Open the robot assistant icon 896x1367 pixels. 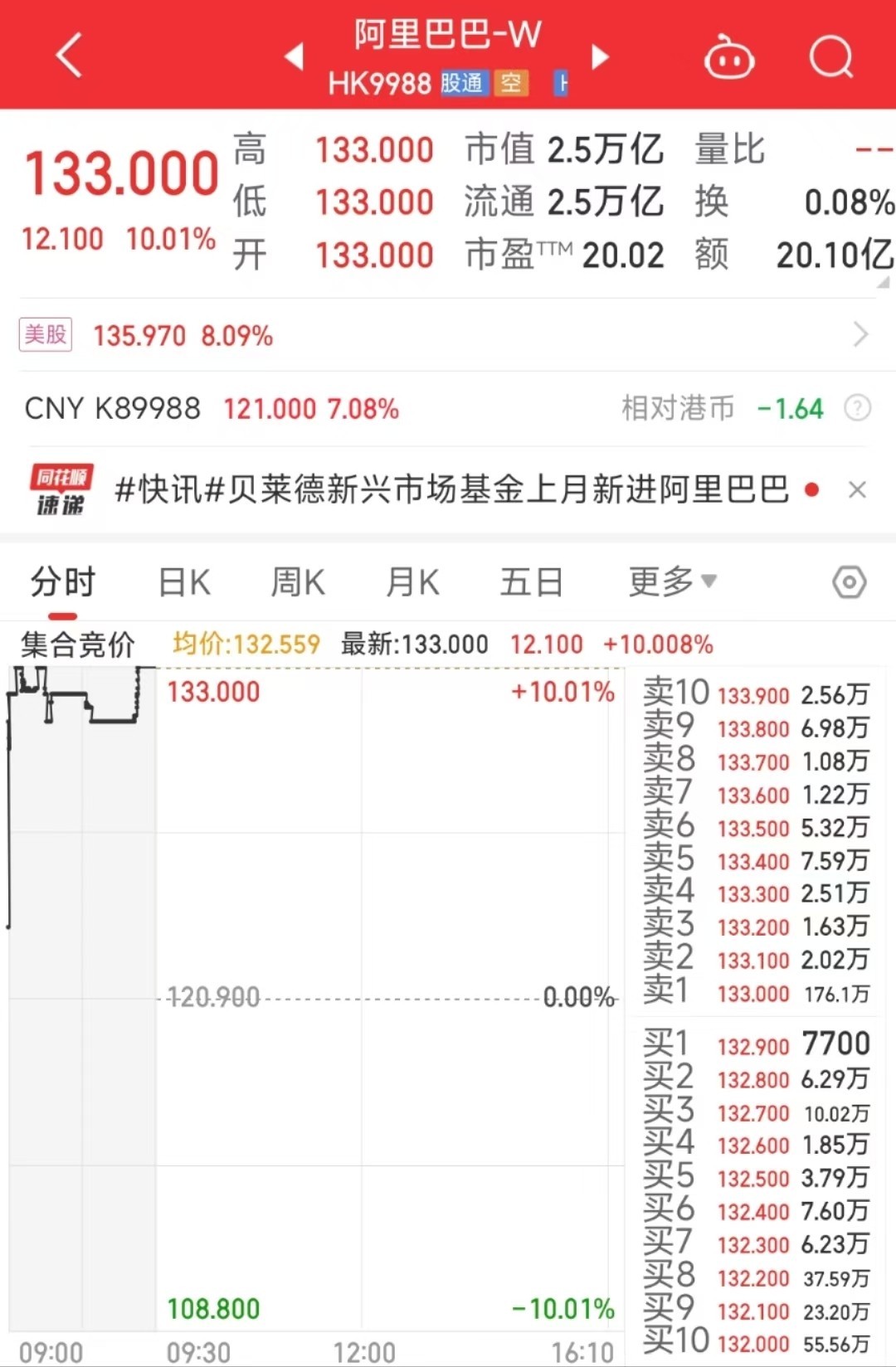tap(728, 58)
